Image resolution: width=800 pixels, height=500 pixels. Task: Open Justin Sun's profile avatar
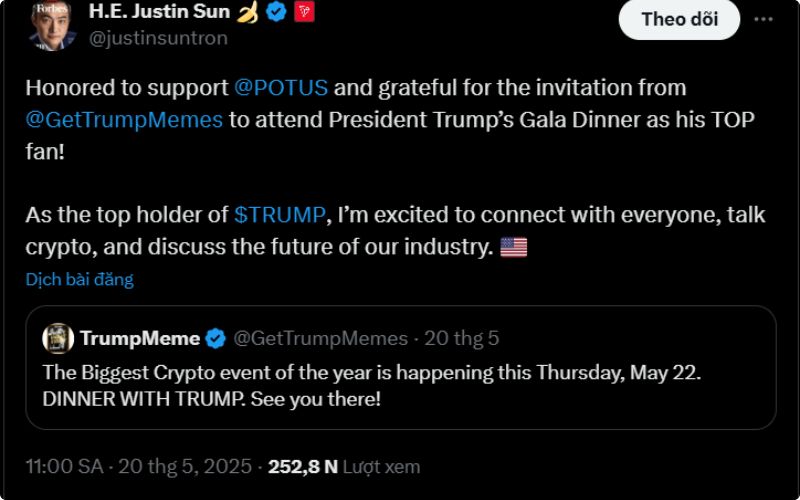click(48, 25)
